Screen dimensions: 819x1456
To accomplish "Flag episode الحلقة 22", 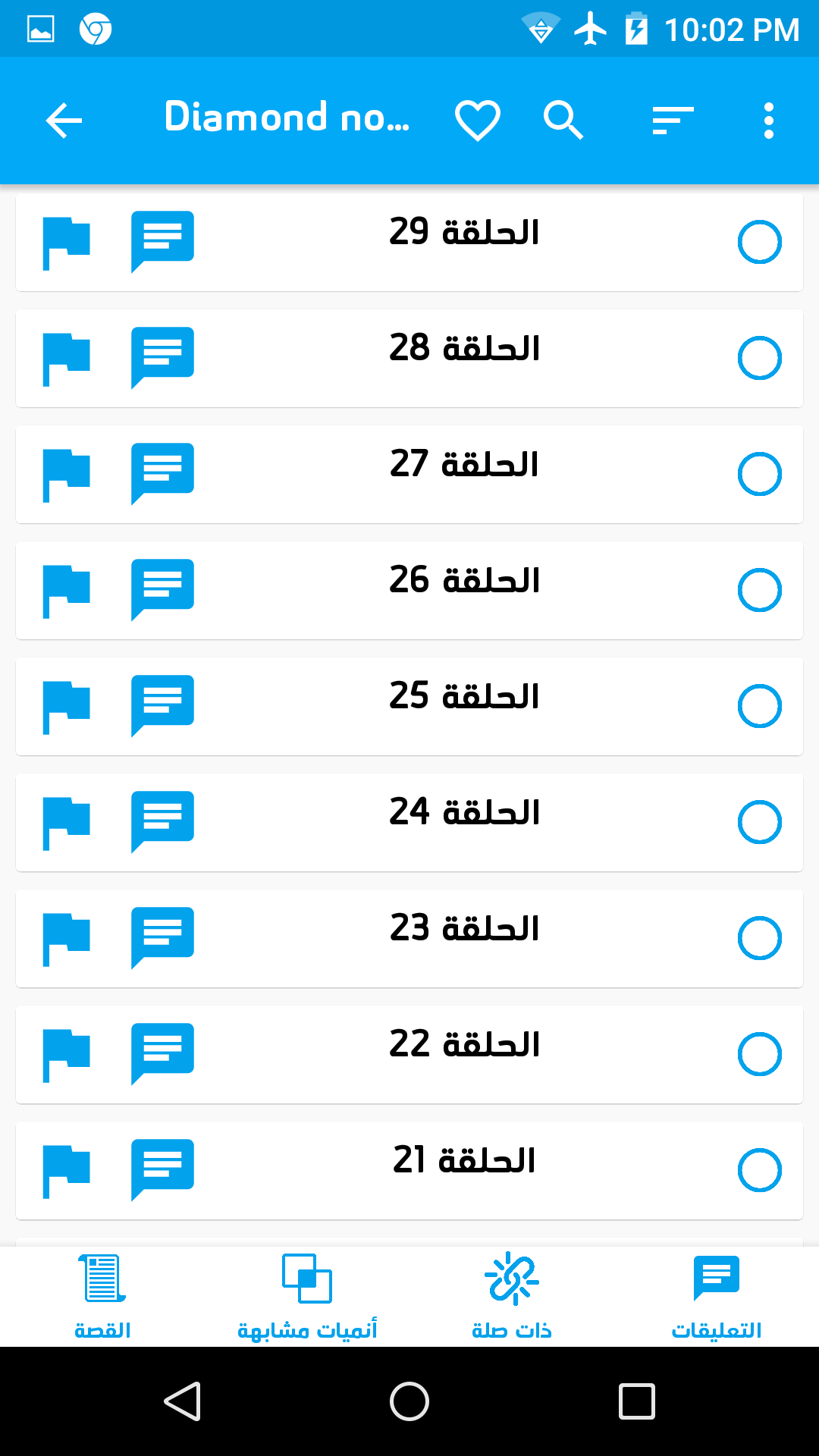I will pos(67,1055).
